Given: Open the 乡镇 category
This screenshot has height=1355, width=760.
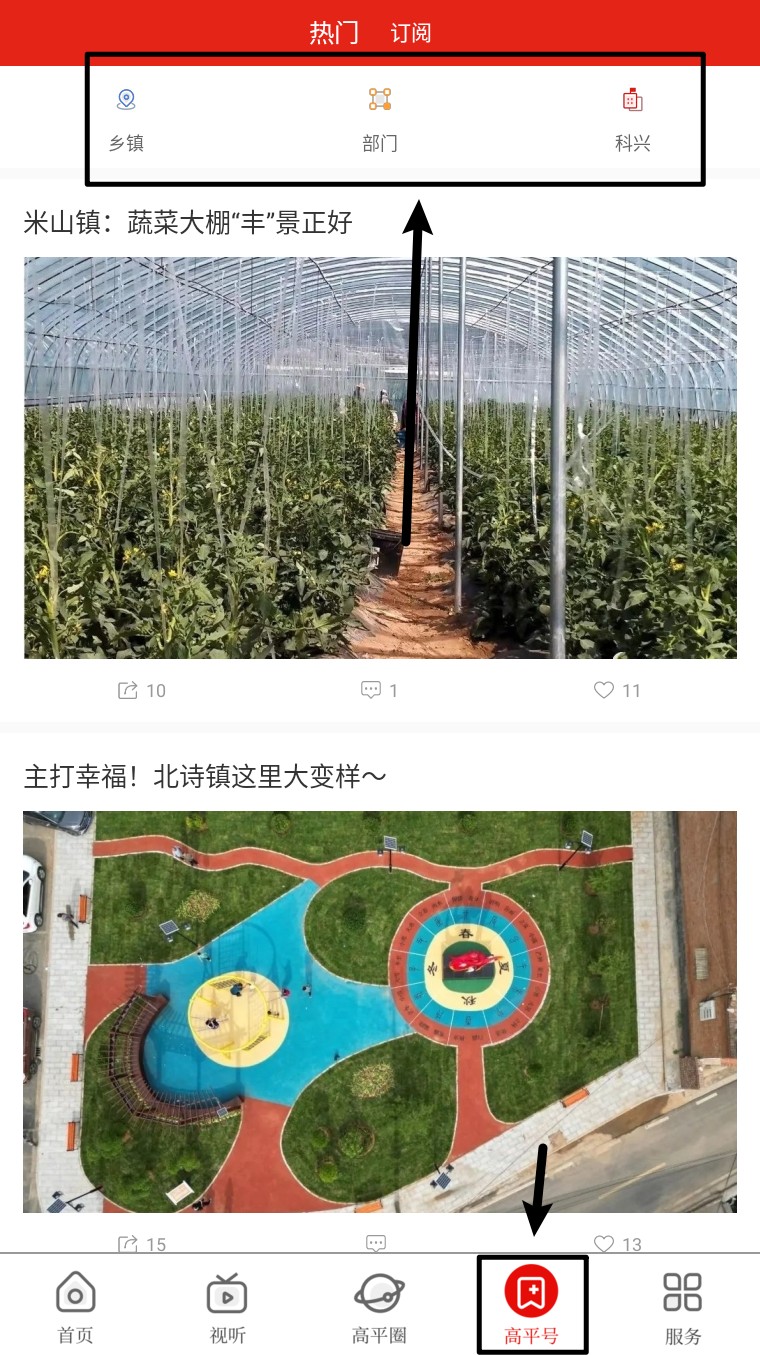Looking at the screenshot, I should (x=126, y=120).
